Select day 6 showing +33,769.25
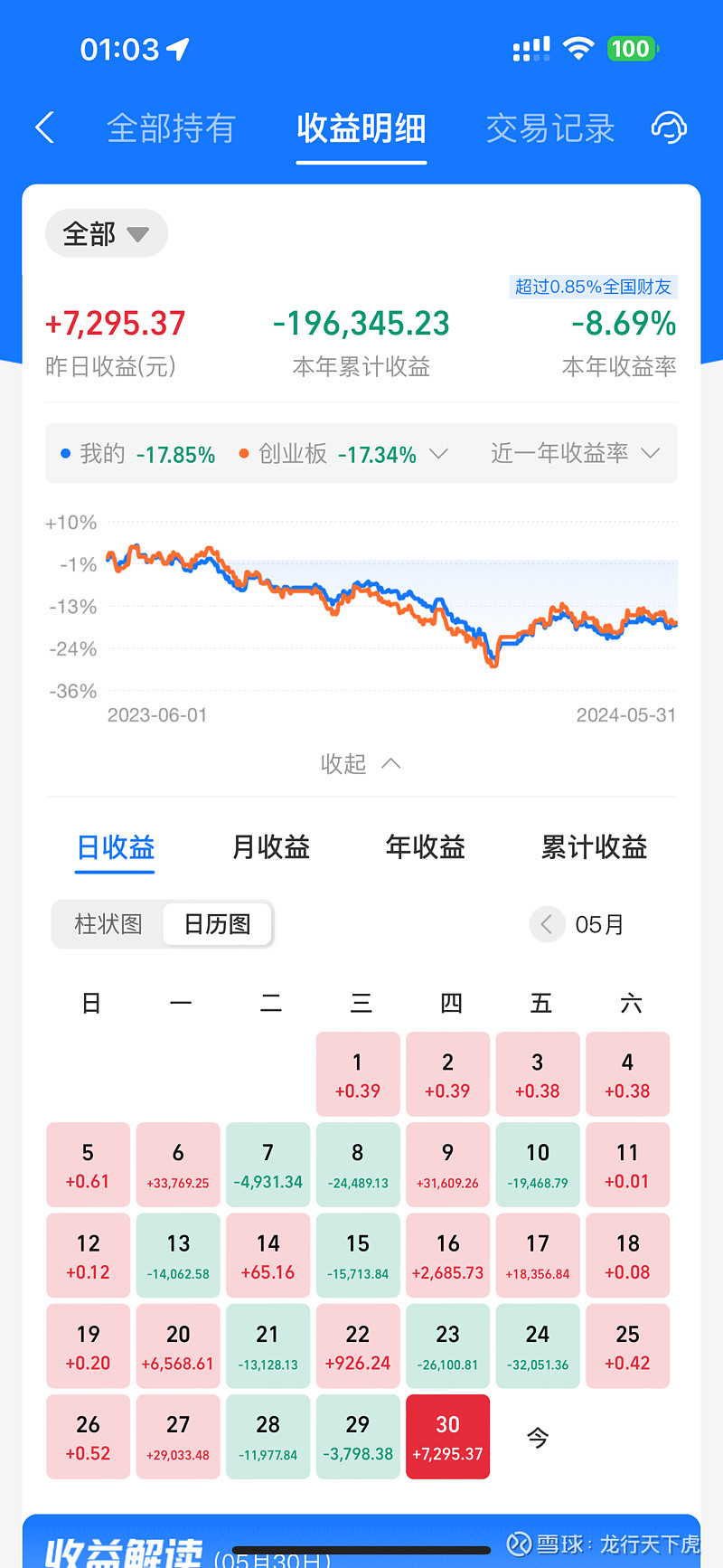The width and height of the screenshot is (723, 1568). [178, 1165]
